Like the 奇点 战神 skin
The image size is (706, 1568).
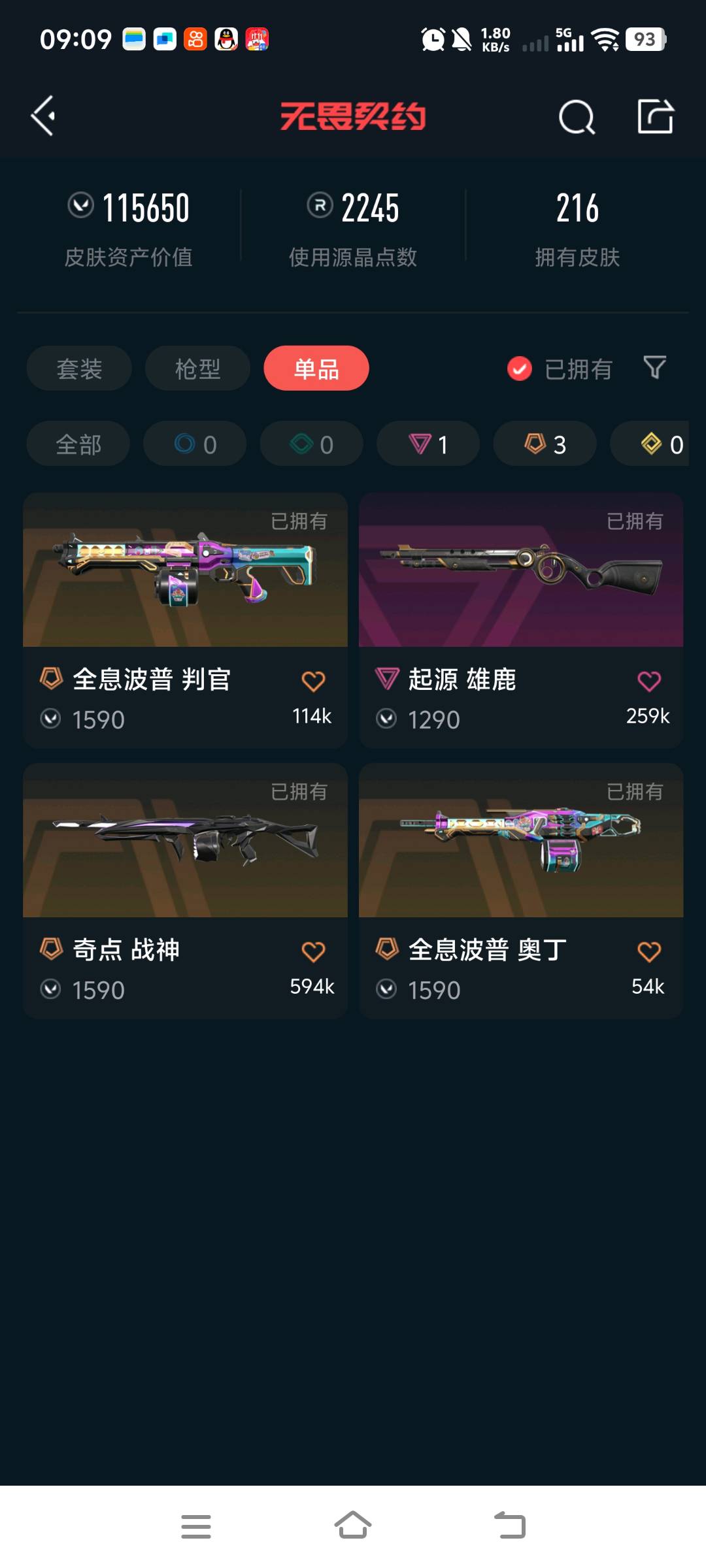pyautogui.click(x=313, y=952)
